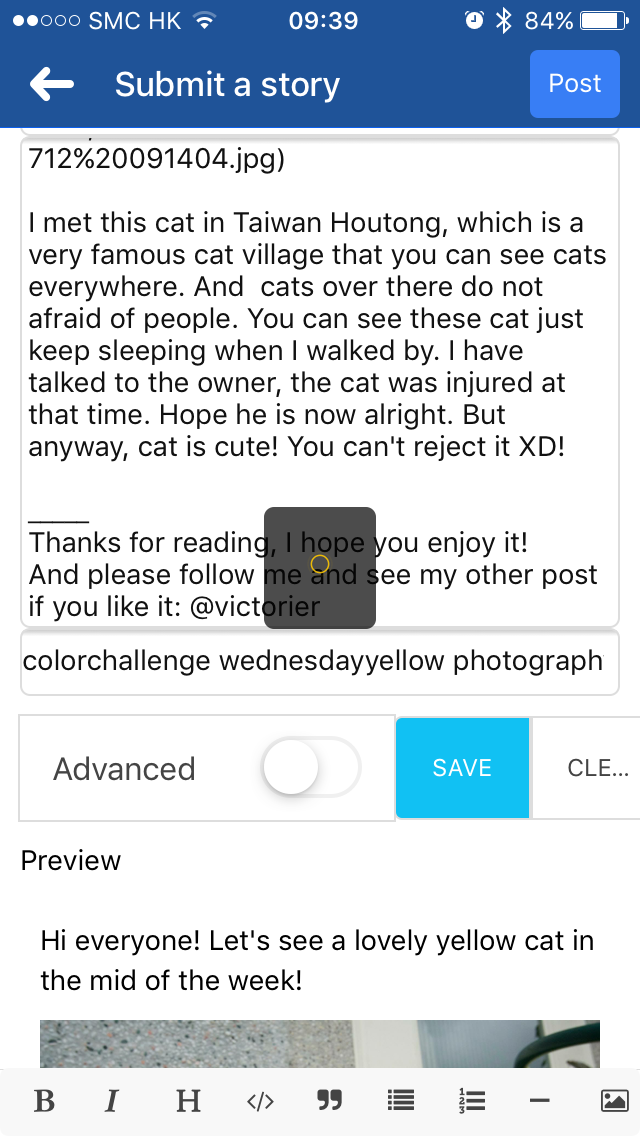Screen dimensions: 640x1136
Task: Add a numbered list
Action: click(x=471, y=1101)
